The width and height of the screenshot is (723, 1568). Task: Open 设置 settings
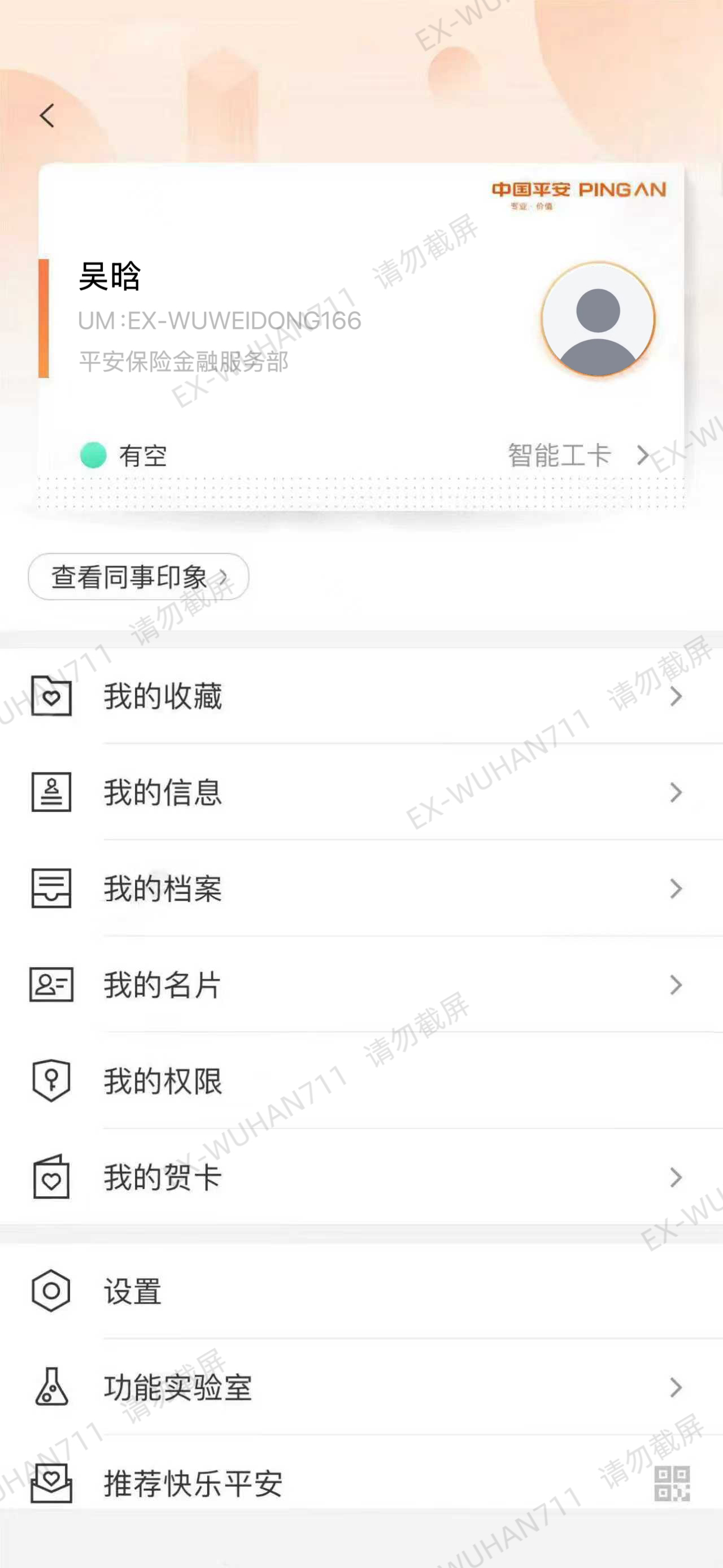coord(361,1291)
